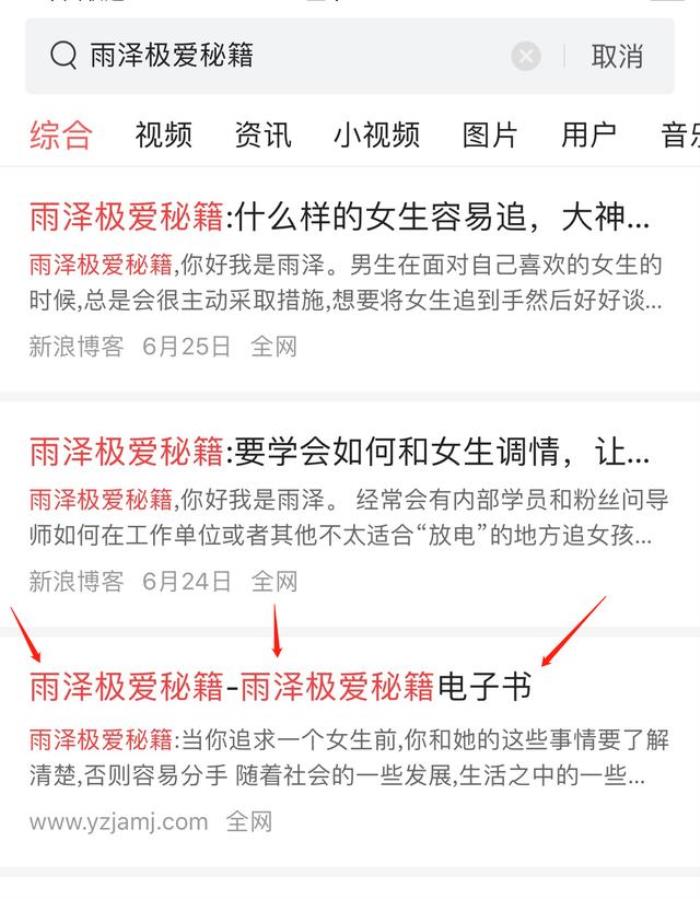
Task: Open result about 什么样的女生容易追
Action: (x=340, y=216)
